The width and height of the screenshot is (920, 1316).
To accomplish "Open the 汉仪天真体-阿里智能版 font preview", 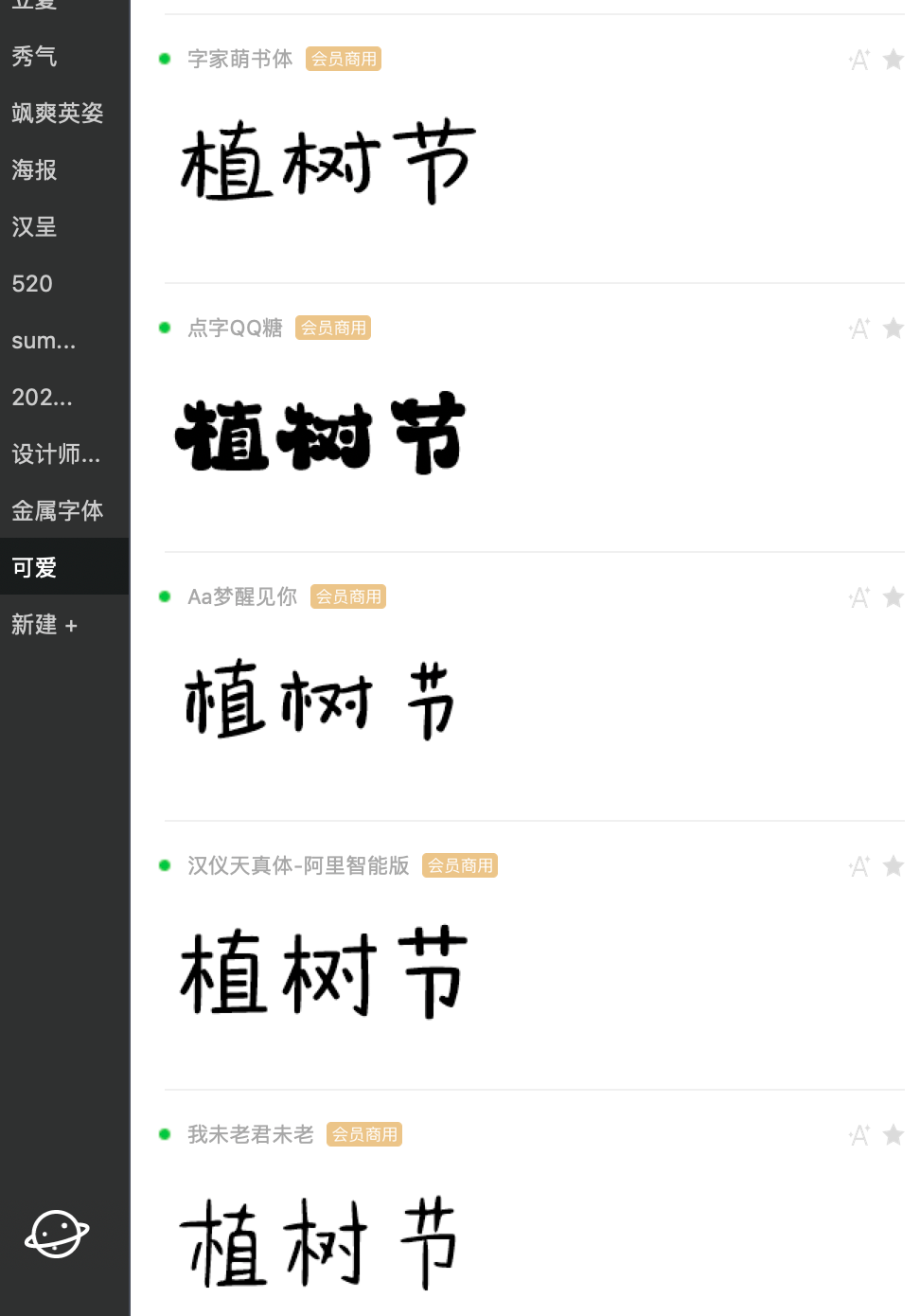I will click(324, 972).
